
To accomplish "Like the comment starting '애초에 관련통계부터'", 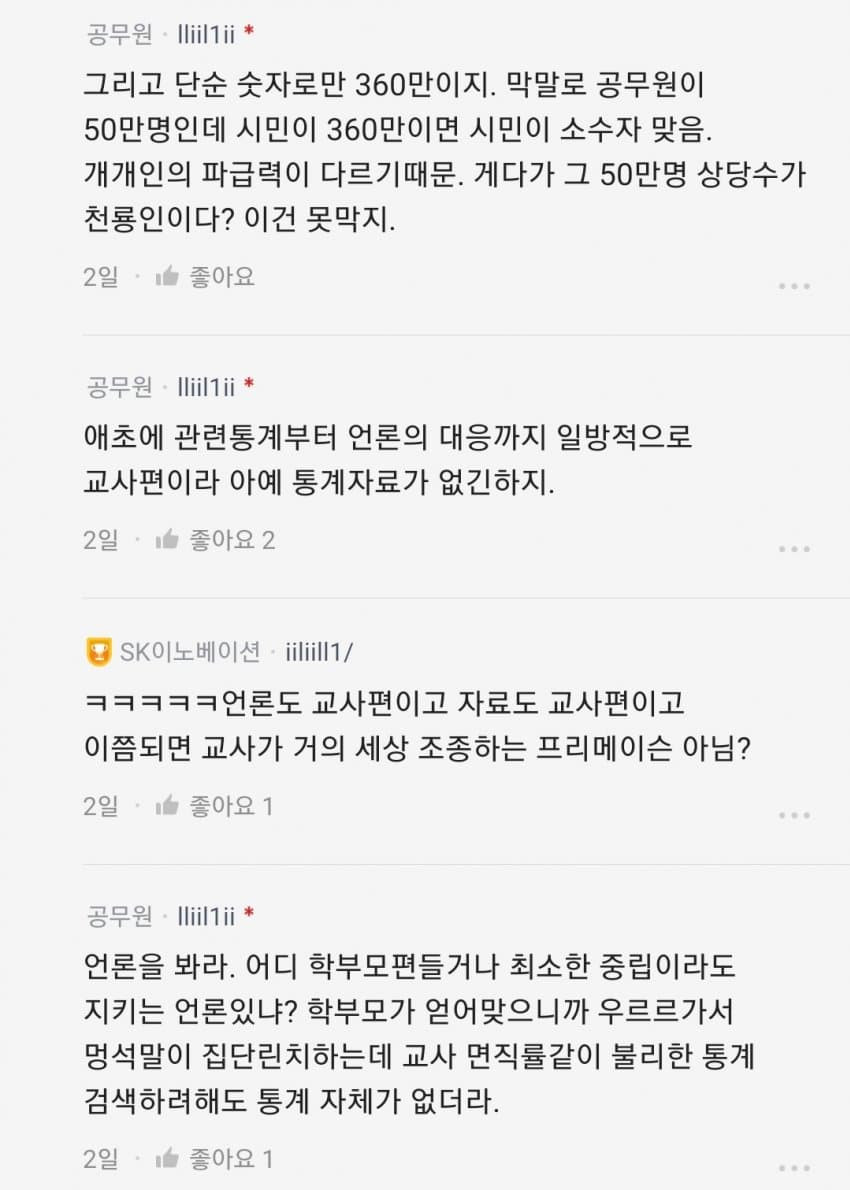I will pos(214,541).
